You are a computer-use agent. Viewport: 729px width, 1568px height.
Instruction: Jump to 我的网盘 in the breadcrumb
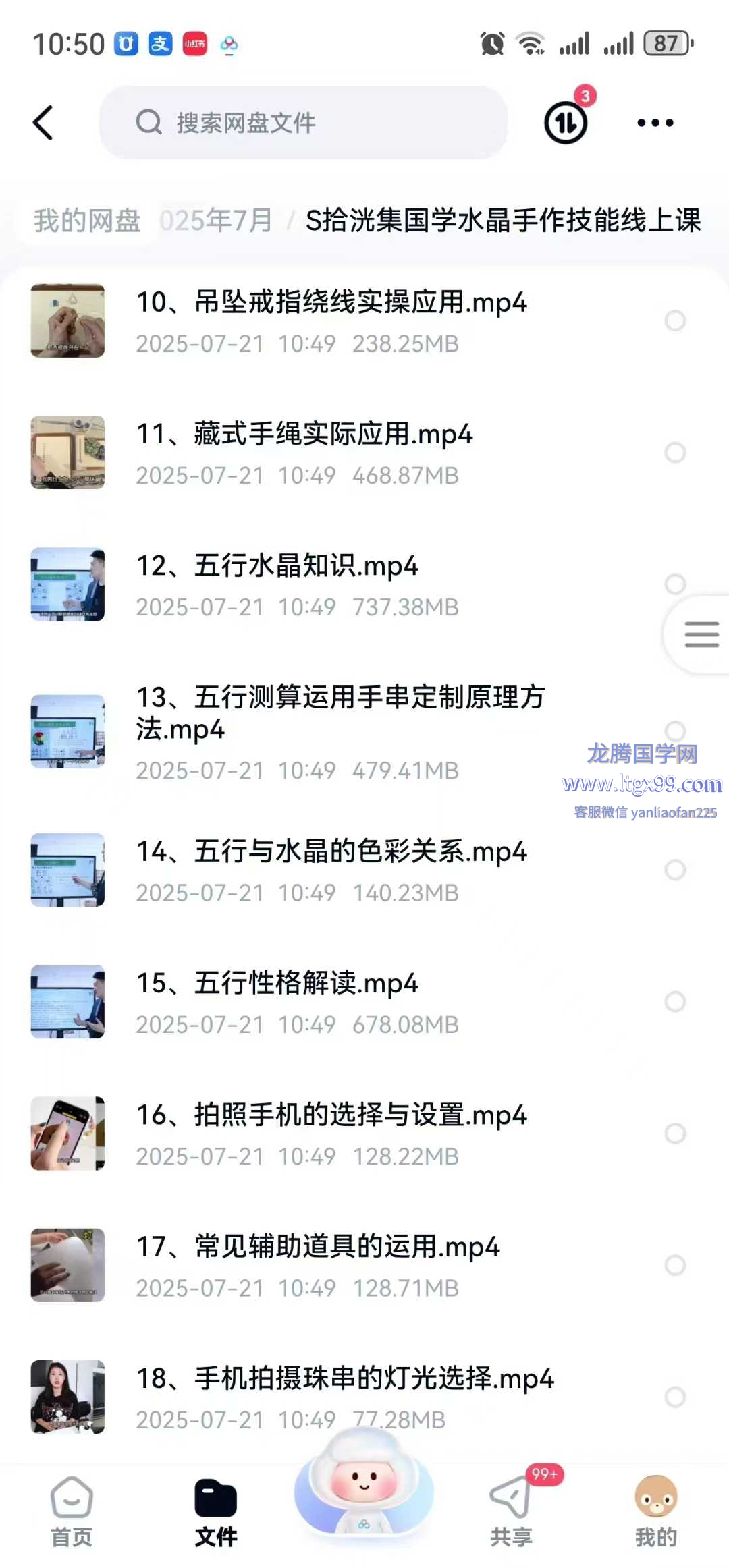point(87,221)
